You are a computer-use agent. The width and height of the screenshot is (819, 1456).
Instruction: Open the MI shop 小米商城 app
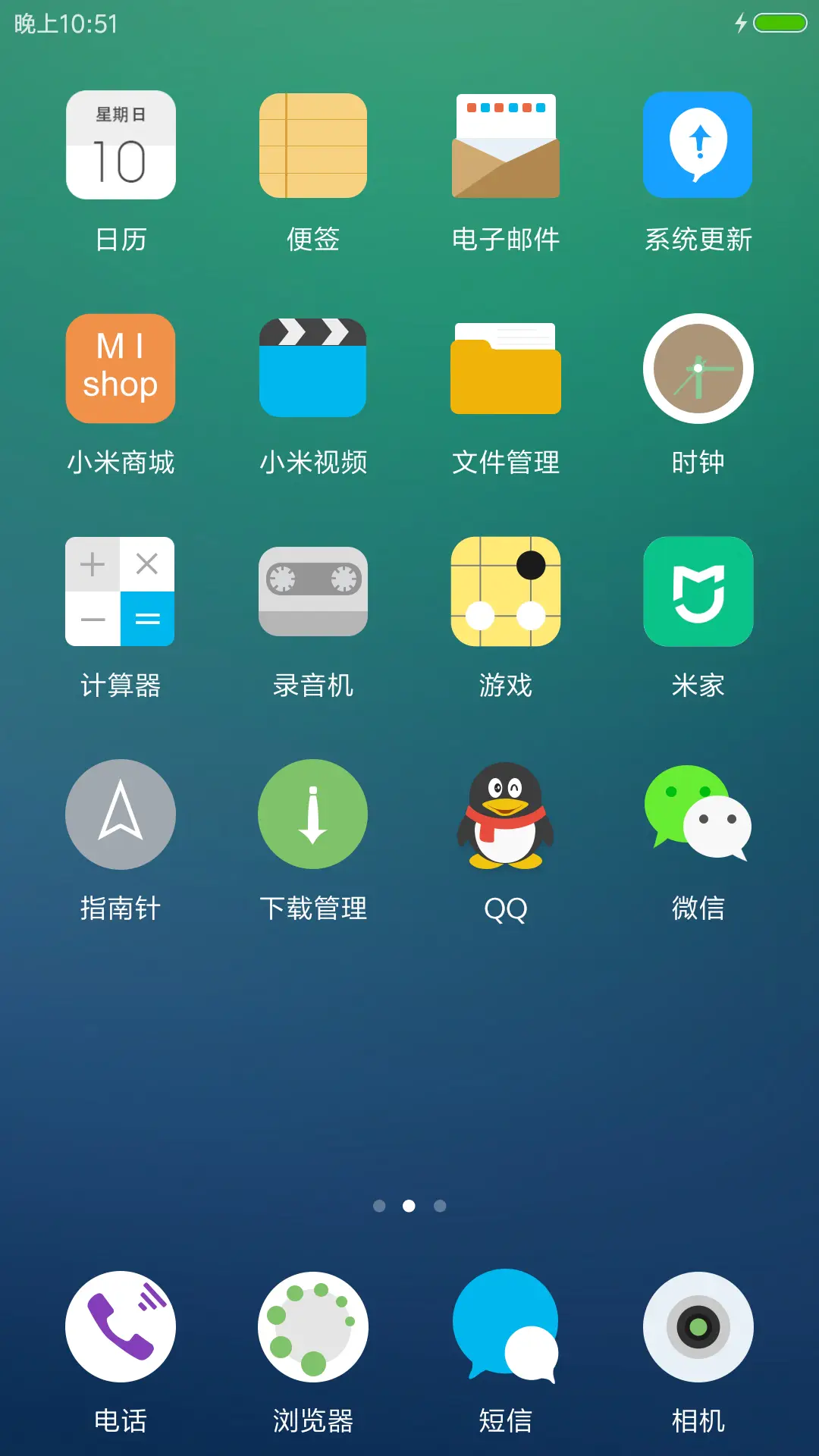point(121,368)
